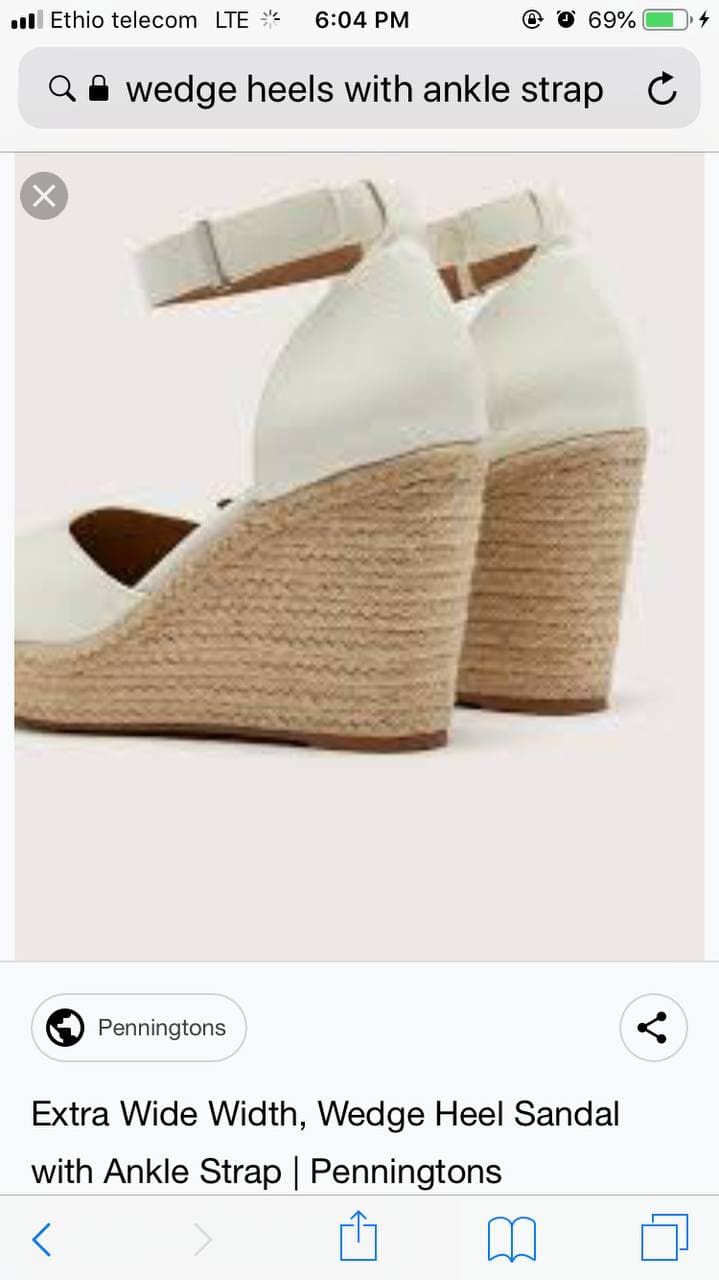Reload the current page
719x1280 pixels.
(x=662, y=90)
